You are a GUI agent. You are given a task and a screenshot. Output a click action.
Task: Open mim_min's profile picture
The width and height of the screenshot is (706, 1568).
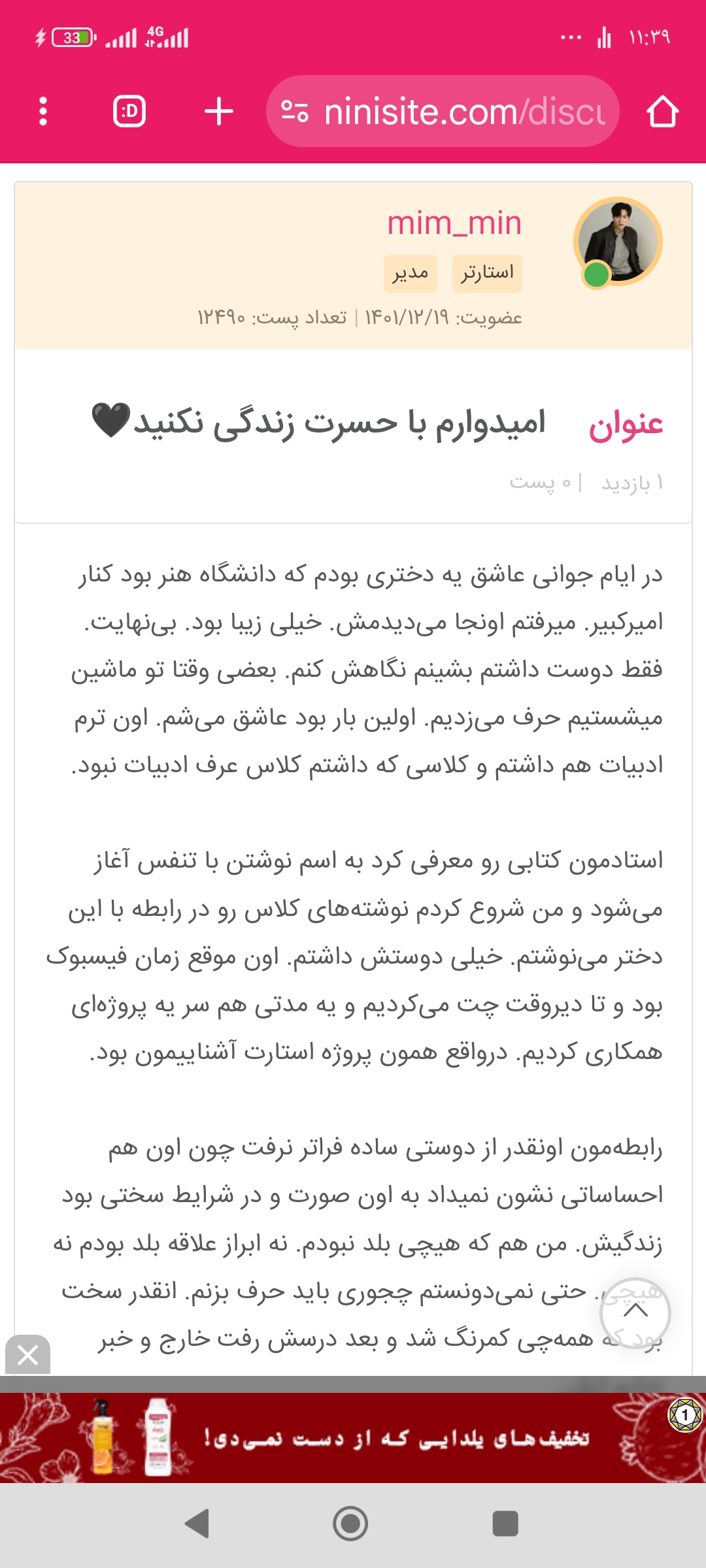[x=618, y=242]
